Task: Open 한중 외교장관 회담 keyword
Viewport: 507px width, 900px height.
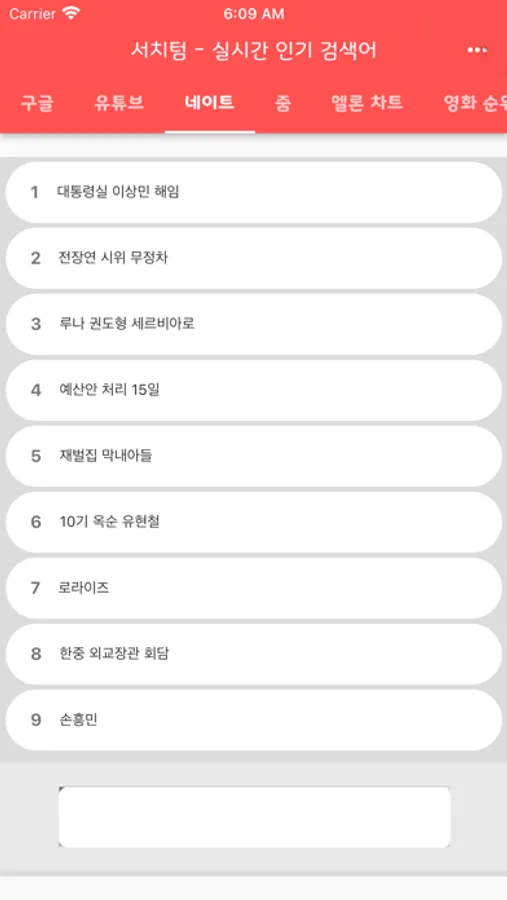Action: coord(254,654)
